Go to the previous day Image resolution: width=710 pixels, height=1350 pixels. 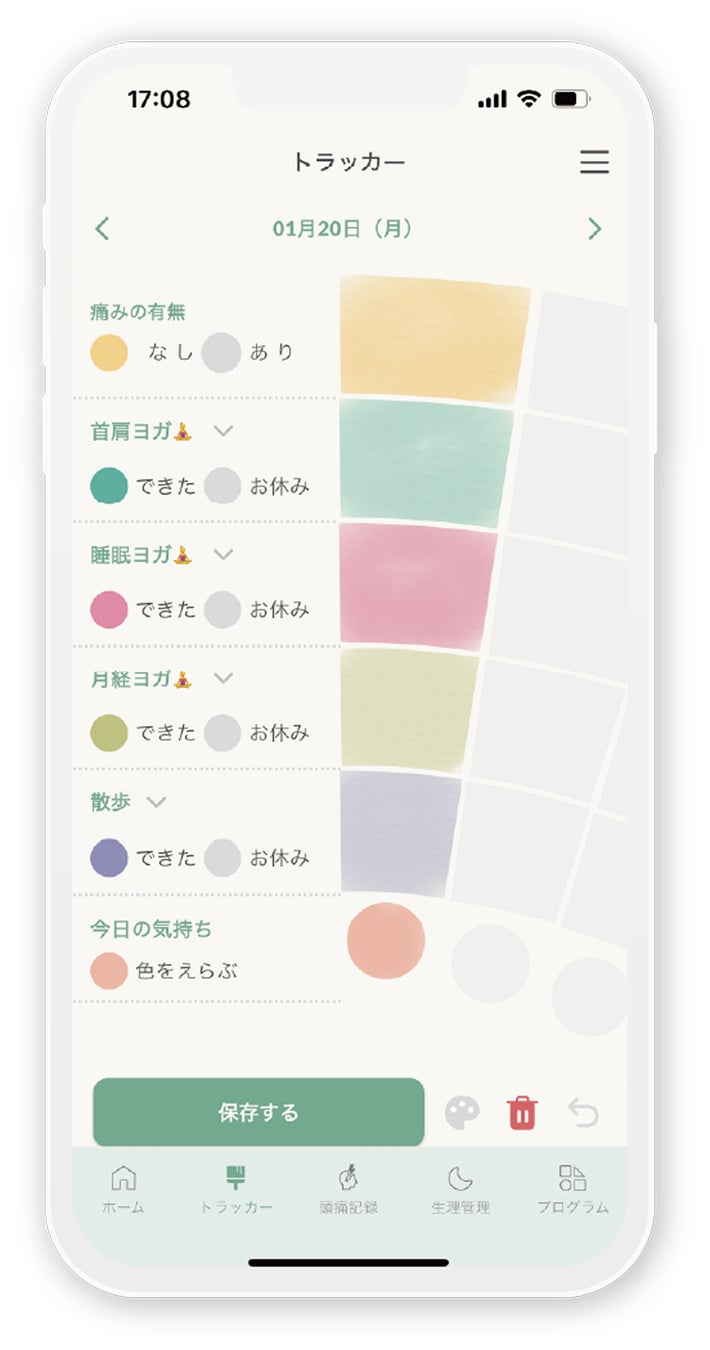(102, 229)
